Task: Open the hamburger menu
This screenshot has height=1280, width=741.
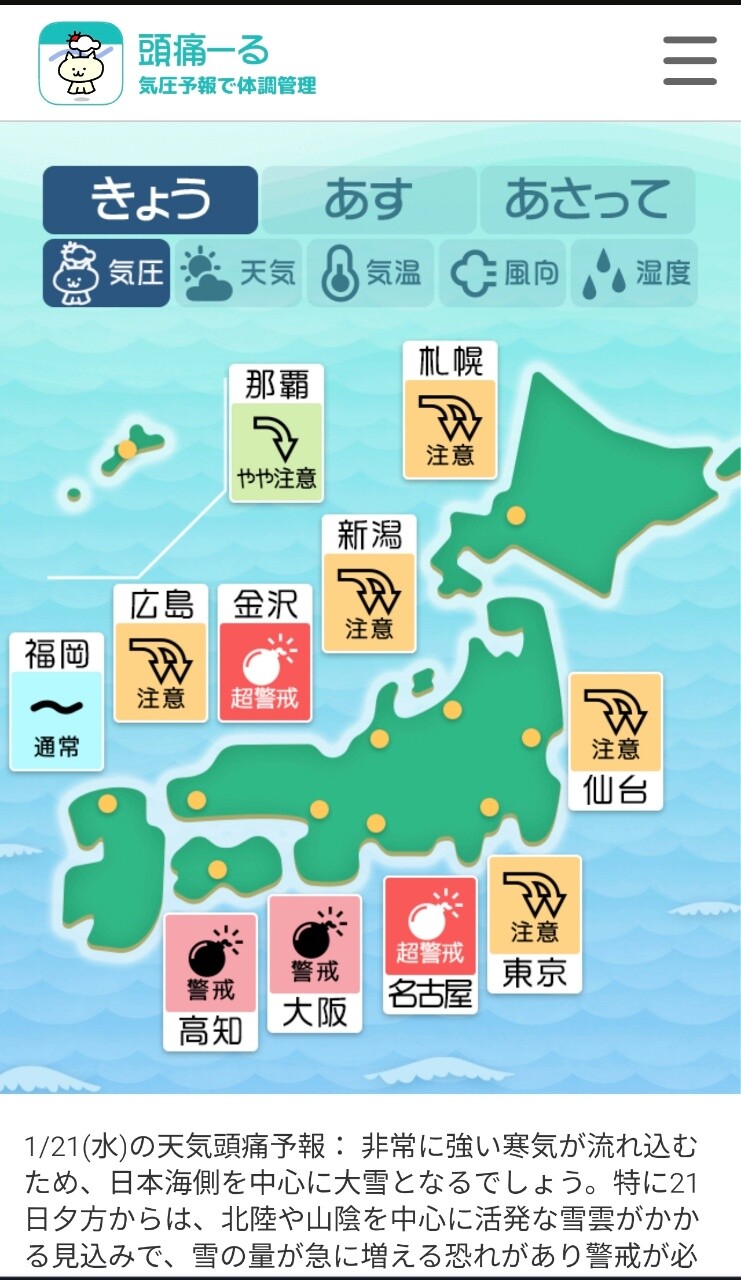Action: point(689,61)
